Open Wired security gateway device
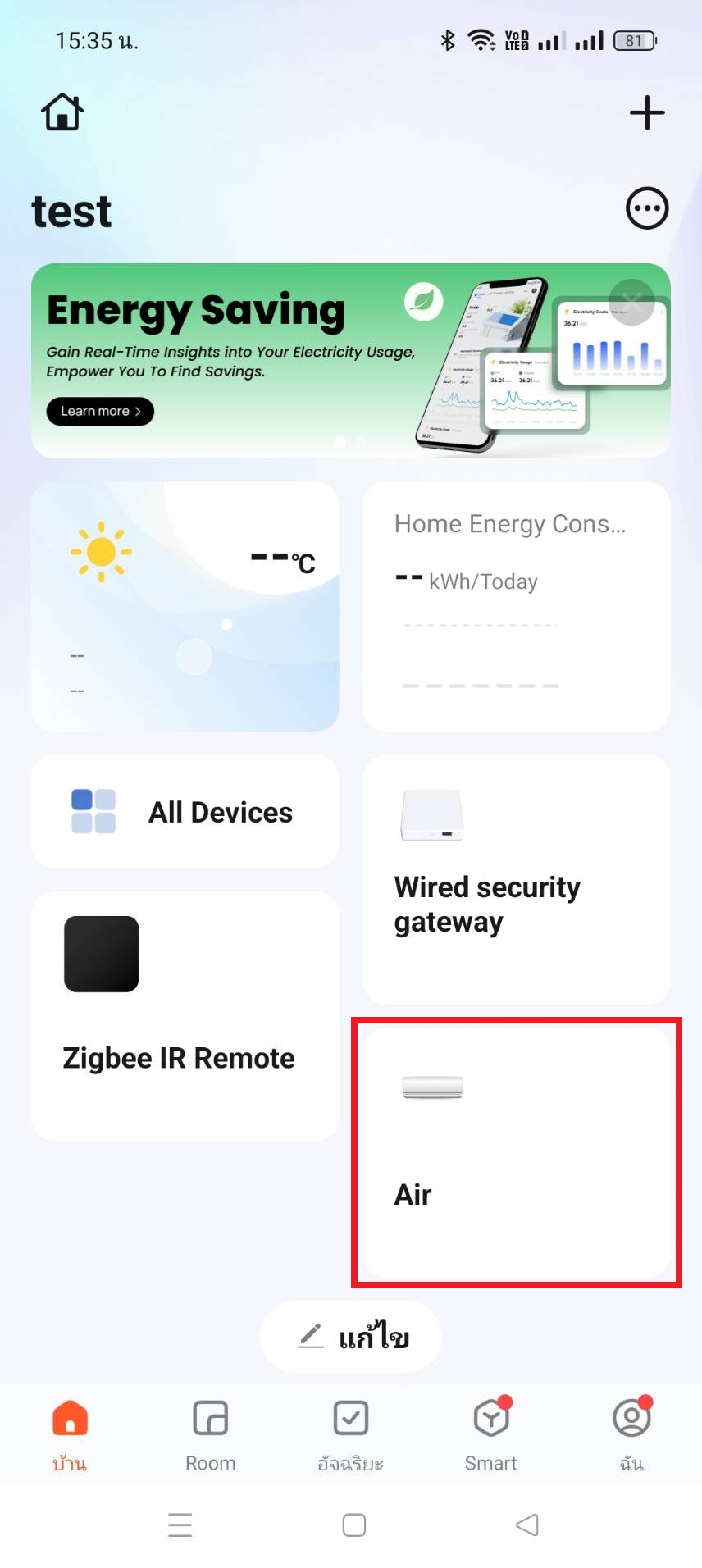This screenshot has height=1568, width=702. pyautogui.click(x=516, y=879)
